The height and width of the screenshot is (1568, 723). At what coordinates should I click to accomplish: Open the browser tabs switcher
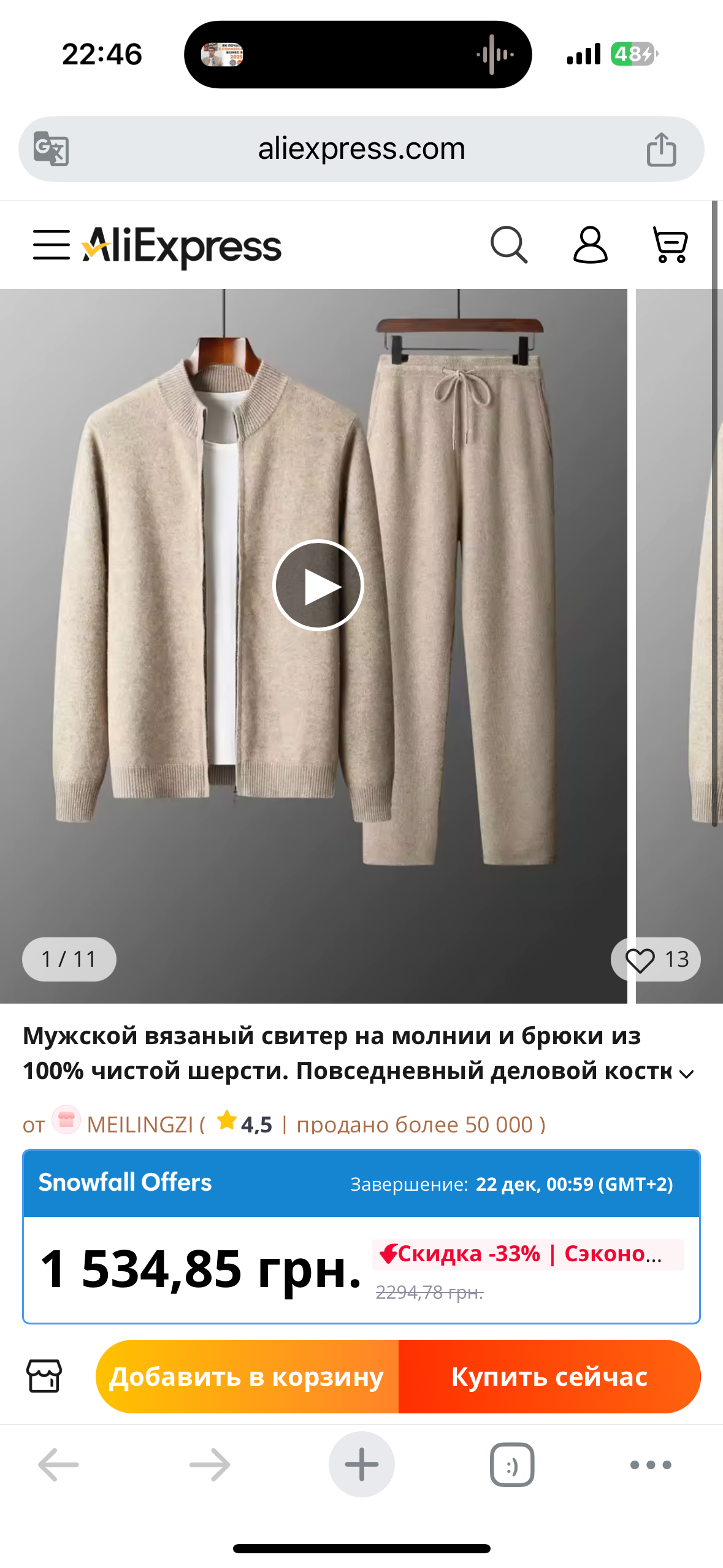pyautogui.click(x=511, y=1464)
